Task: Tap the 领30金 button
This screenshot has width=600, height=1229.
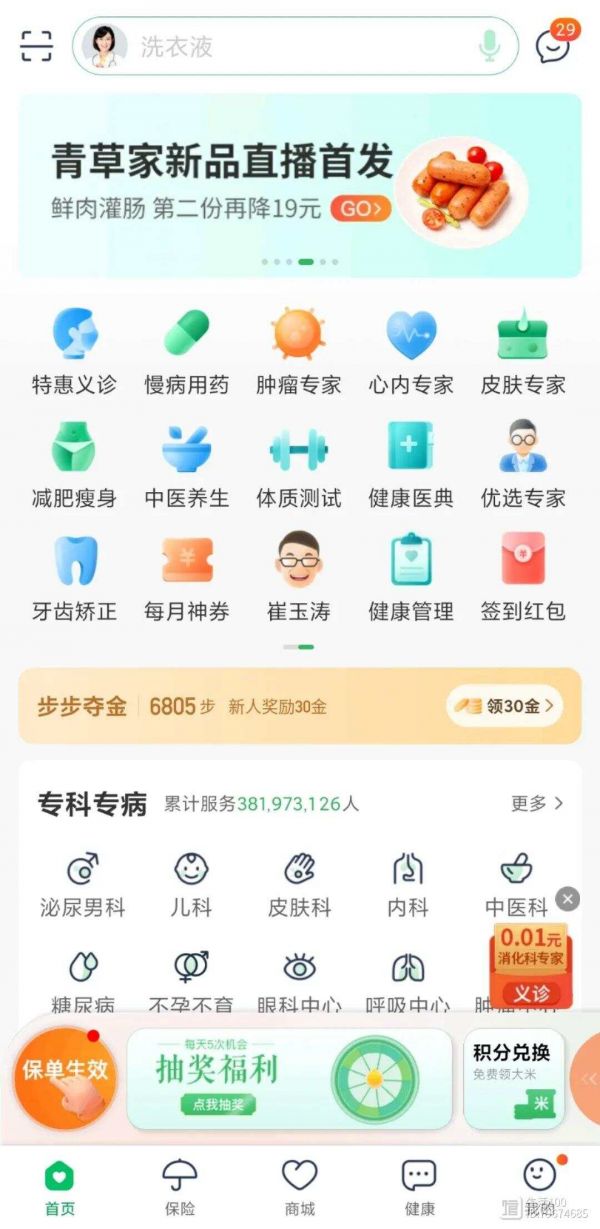Action: [x=503, y=706]
